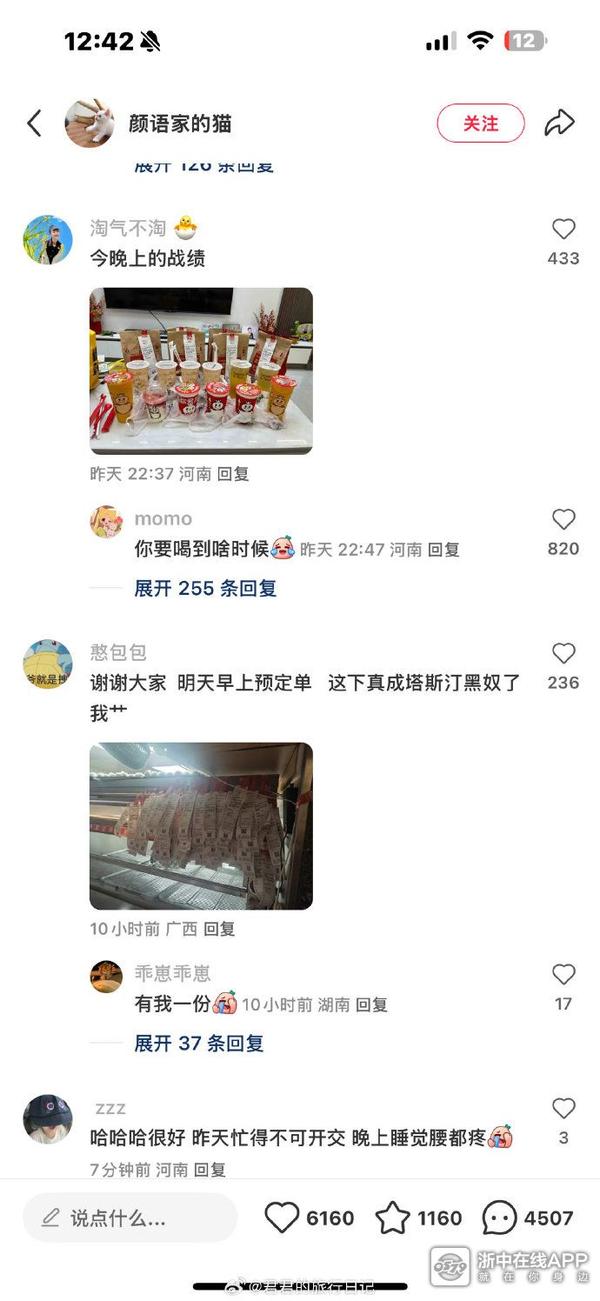
Task: Like zzz's comment
Action: pyautogui.click(x=564, y=1108)
